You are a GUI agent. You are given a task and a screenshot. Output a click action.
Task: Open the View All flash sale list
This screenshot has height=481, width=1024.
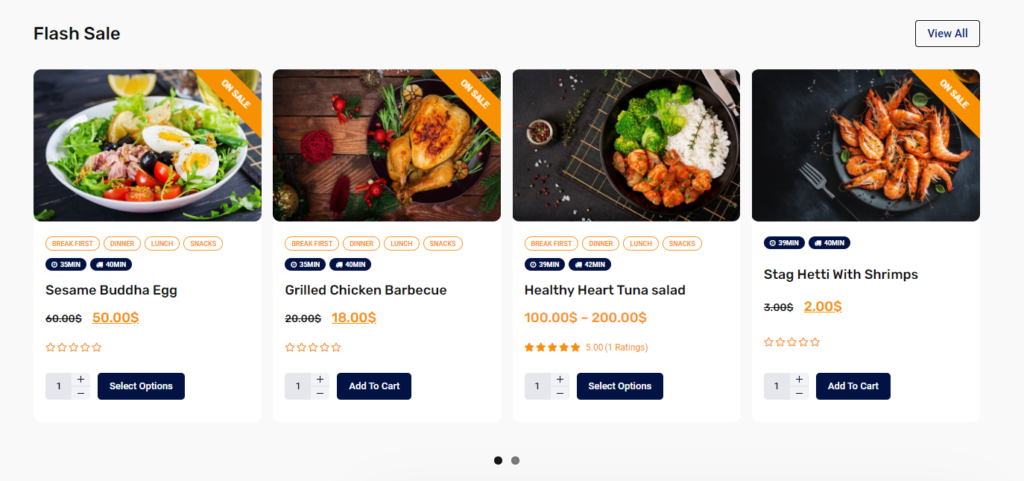point(946,33)
